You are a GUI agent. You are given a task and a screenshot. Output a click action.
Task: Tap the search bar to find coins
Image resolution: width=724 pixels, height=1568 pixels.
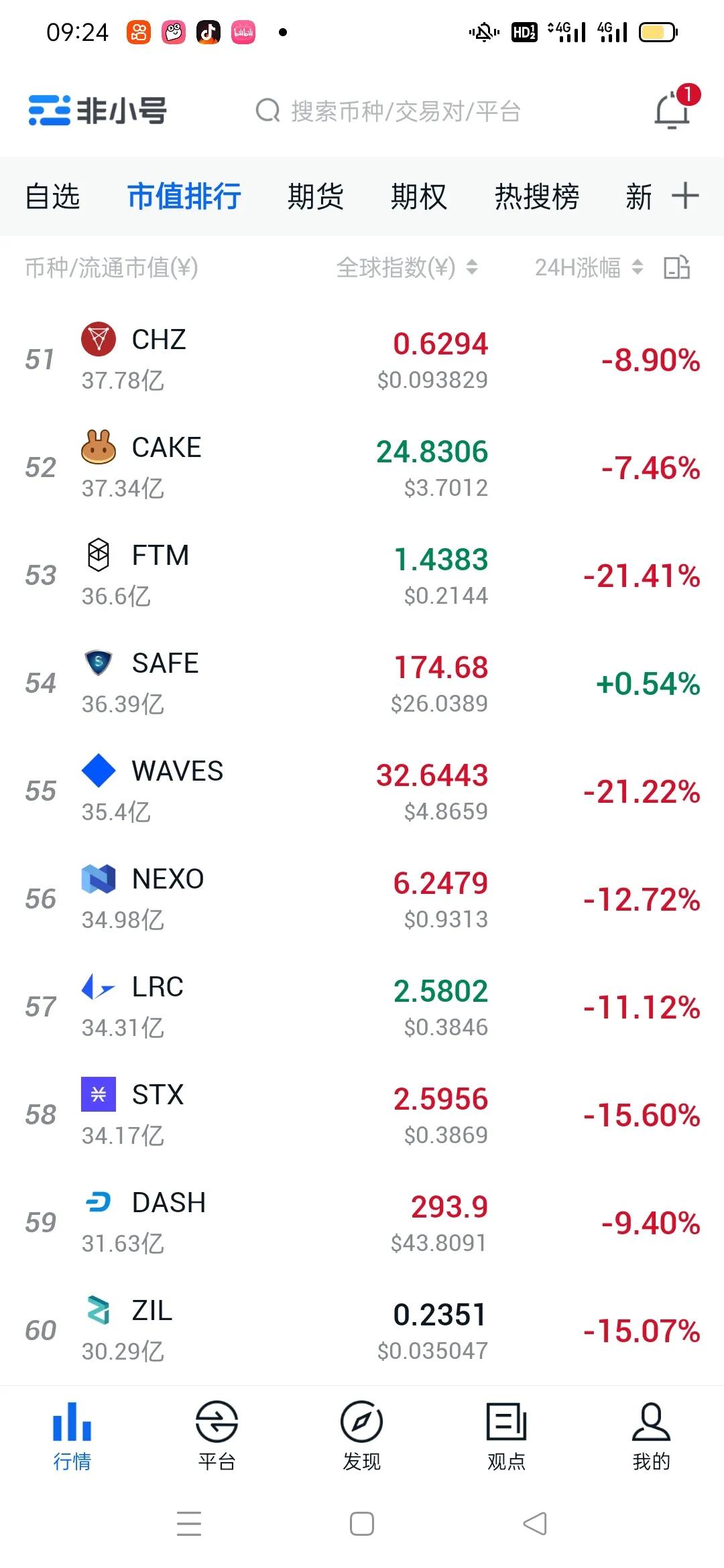coord(402,112)
